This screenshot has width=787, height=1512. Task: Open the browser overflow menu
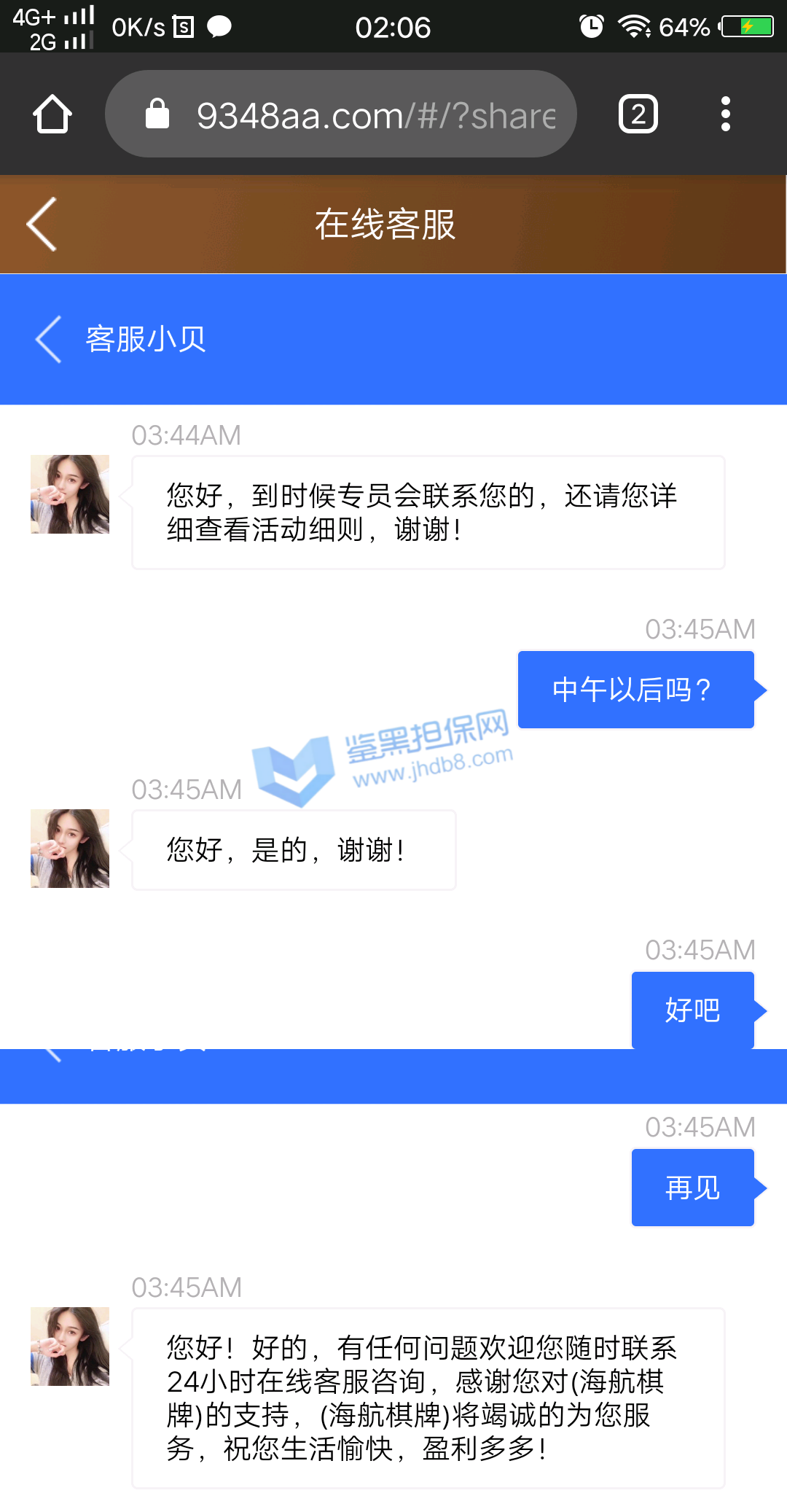coord(725,114)
